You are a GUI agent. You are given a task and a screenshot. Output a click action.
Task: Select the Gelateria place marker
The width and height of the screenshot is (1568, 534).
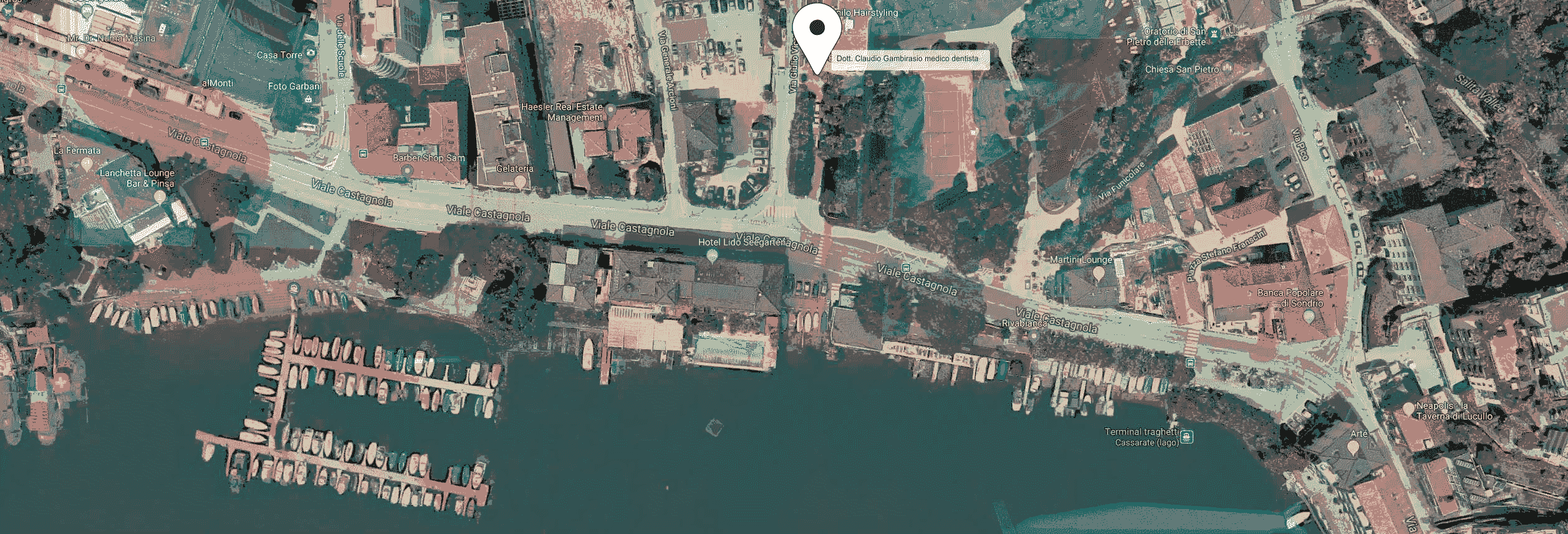pos(520,182)
